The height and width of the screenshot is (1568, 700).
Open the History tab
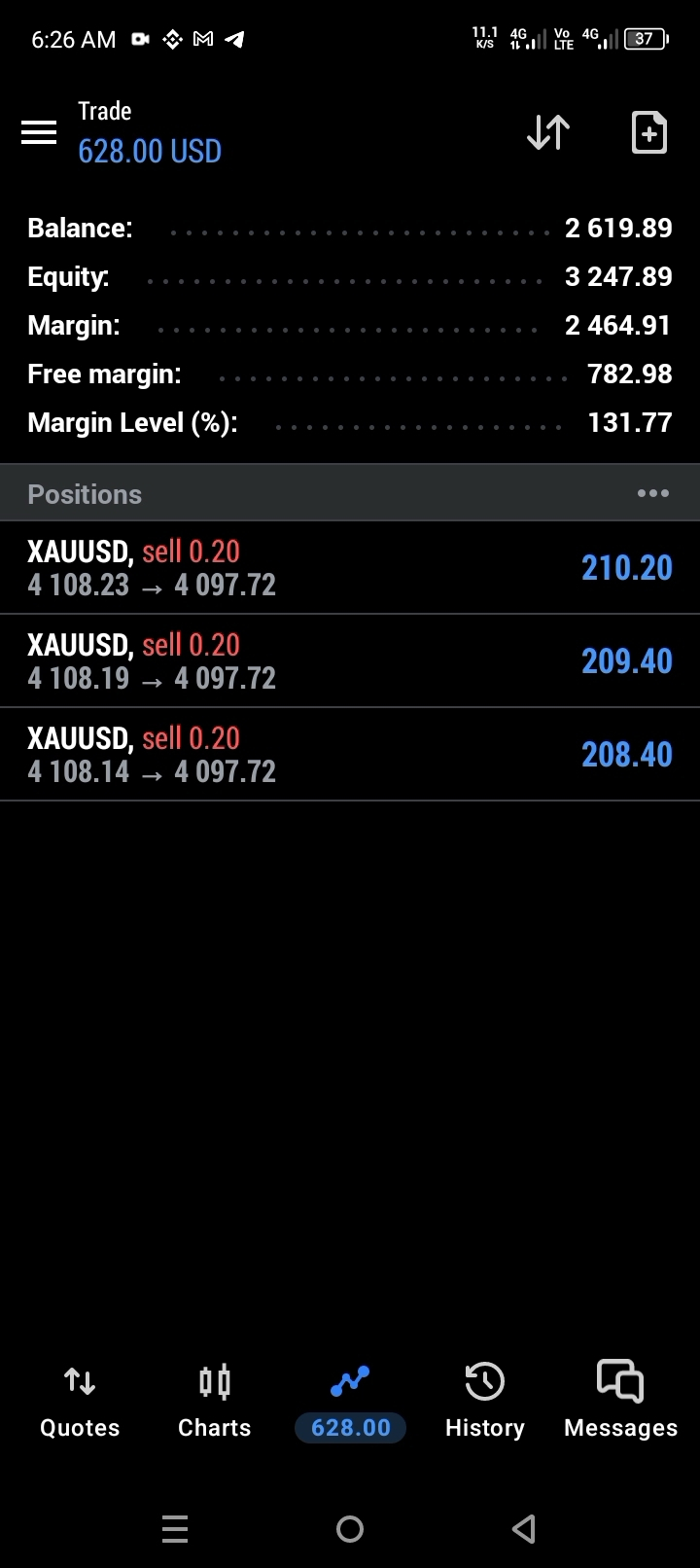(484, 1402)
